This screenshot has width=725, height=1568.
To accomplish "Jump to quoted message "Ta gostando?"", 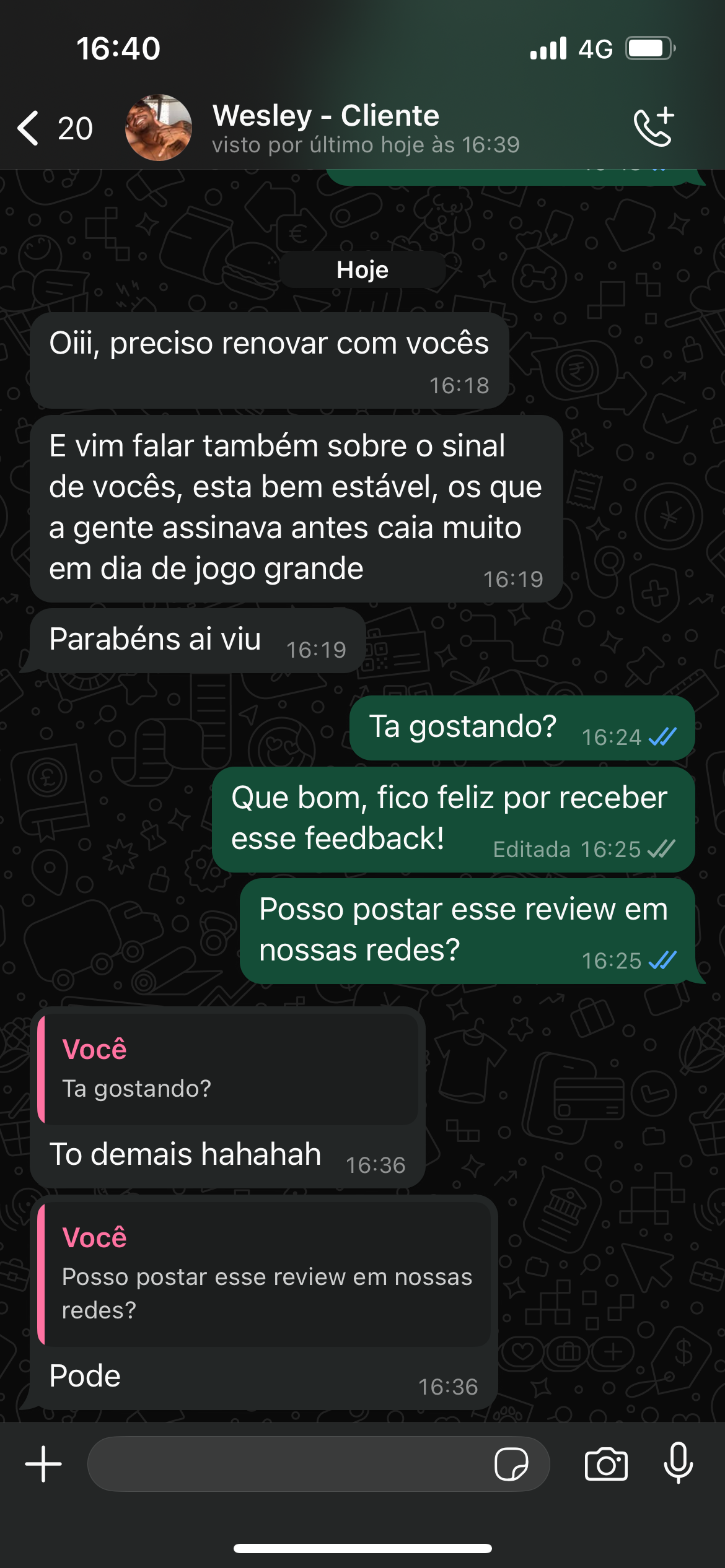I will click(228, 1069).
